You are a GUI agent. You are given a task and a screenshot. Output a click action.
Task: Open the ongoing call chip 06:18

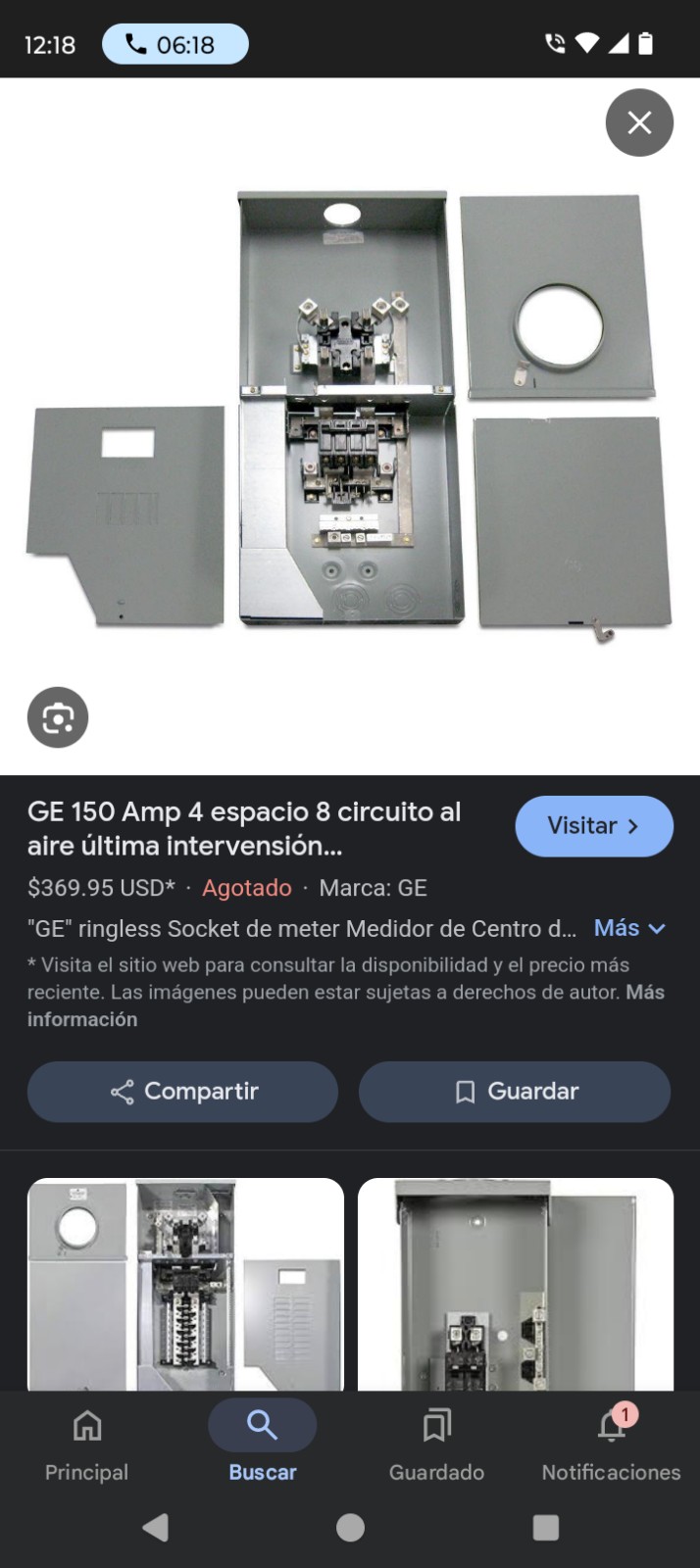pos(175,44)
